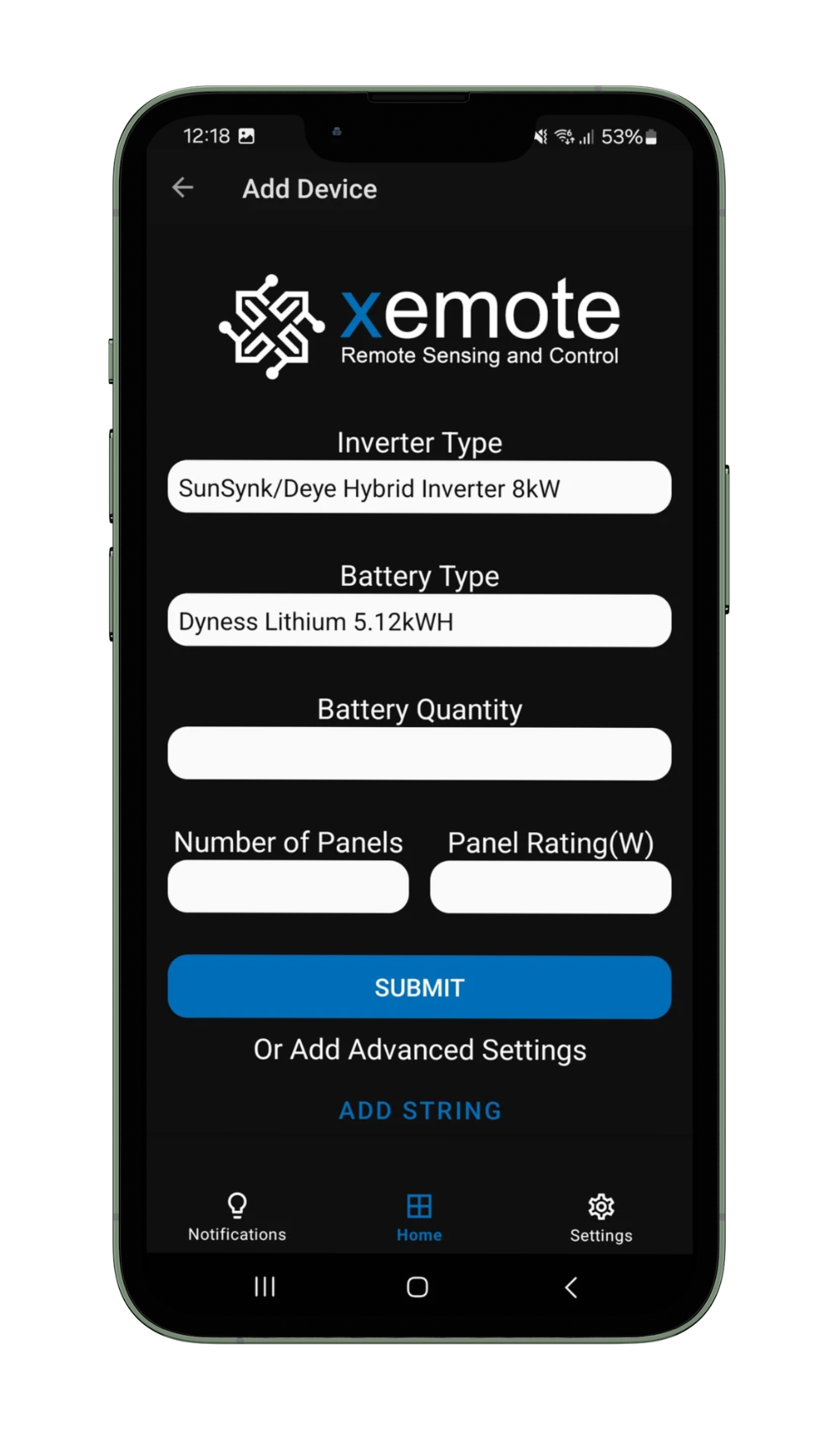Tap the system recent apps button
840x1436 pixels.
(x=264, y=1287)
